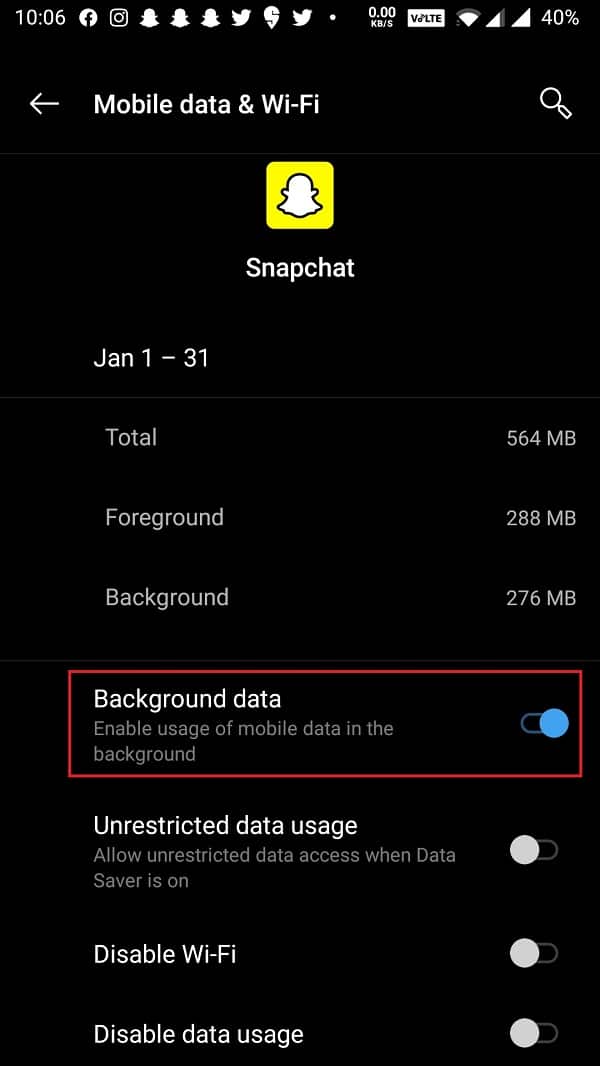This screenshot has height=1066, width=600.
Task: Open the search icon
Action: tap(555, 103)
